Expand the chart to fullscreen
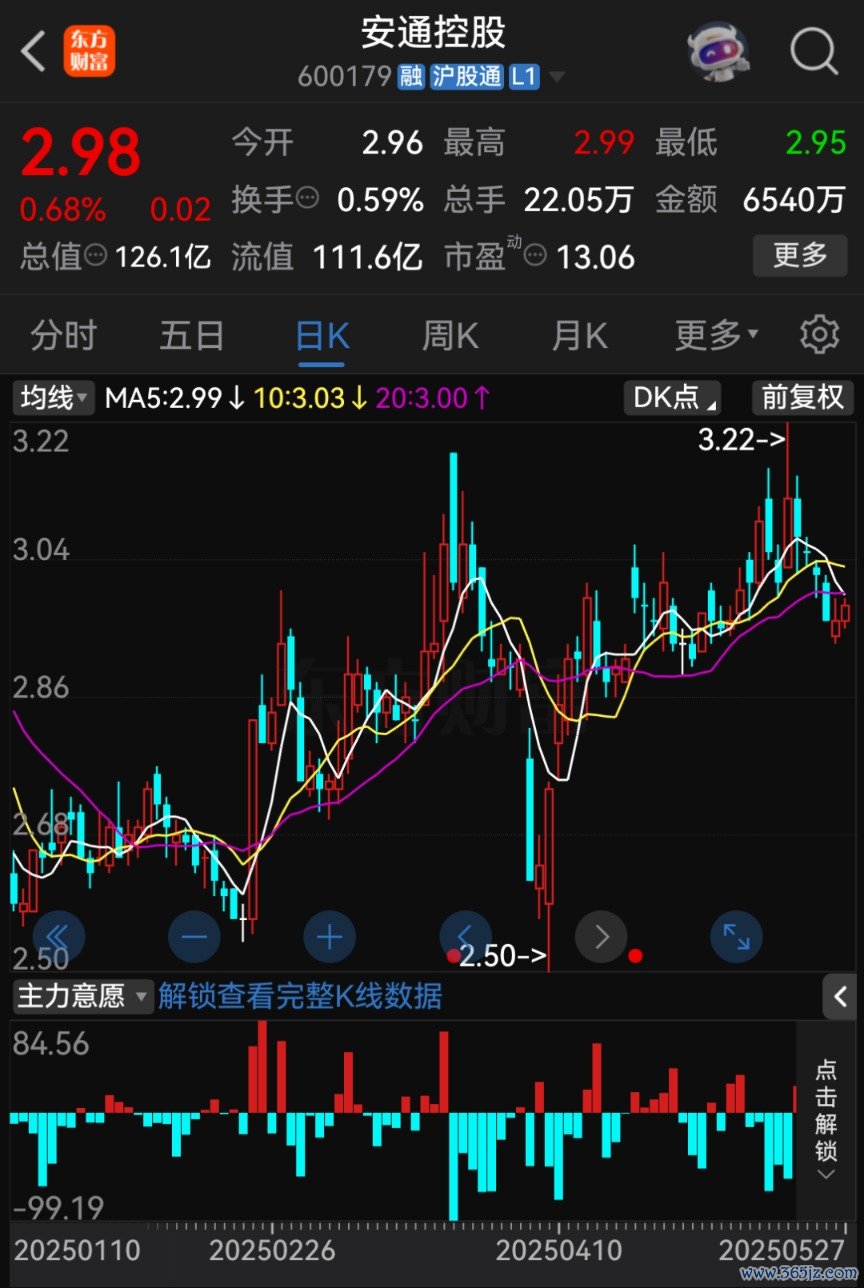The width and height of the screenshot is (864, 1288). [x=736, y=937]
